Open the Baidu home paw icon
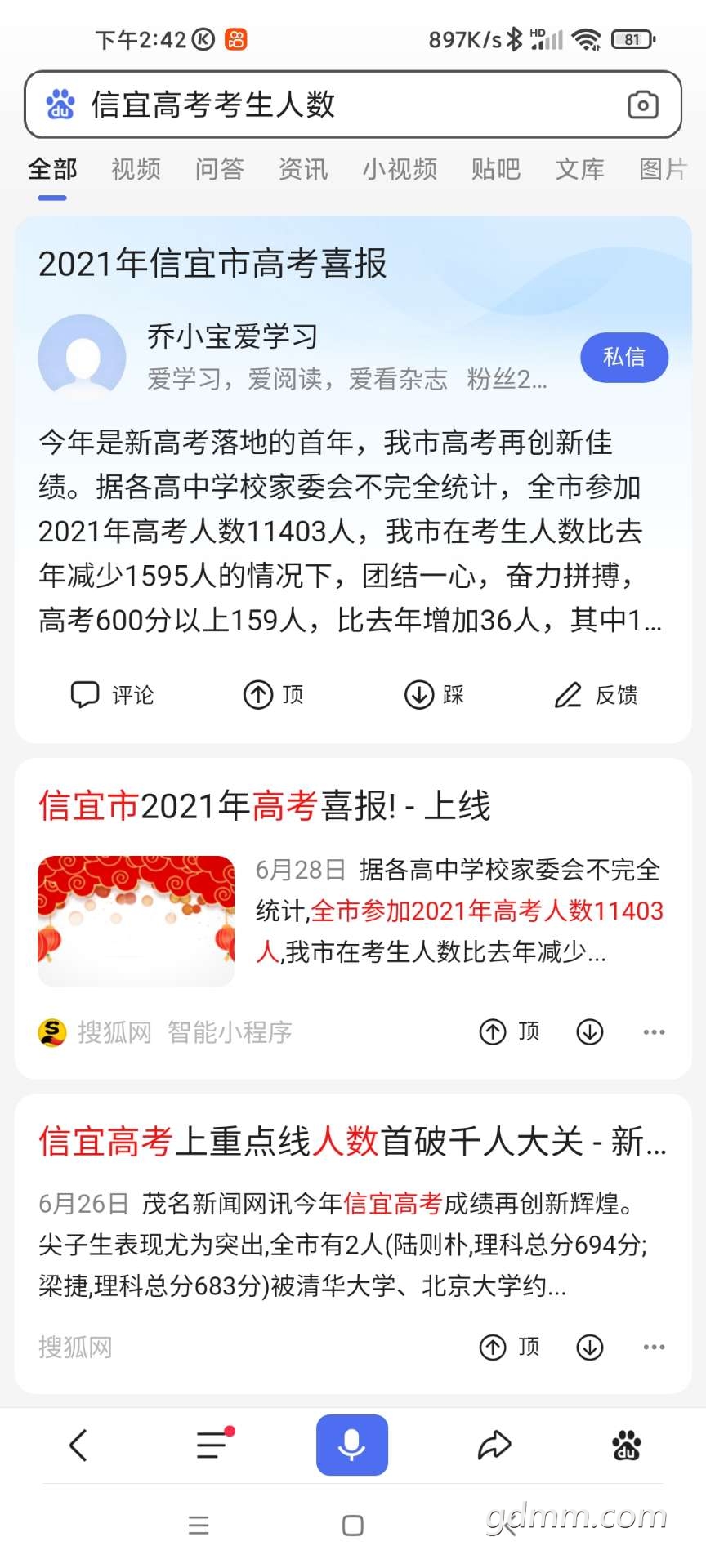Screen dimensions: 706x1568 pos(627,1445)
